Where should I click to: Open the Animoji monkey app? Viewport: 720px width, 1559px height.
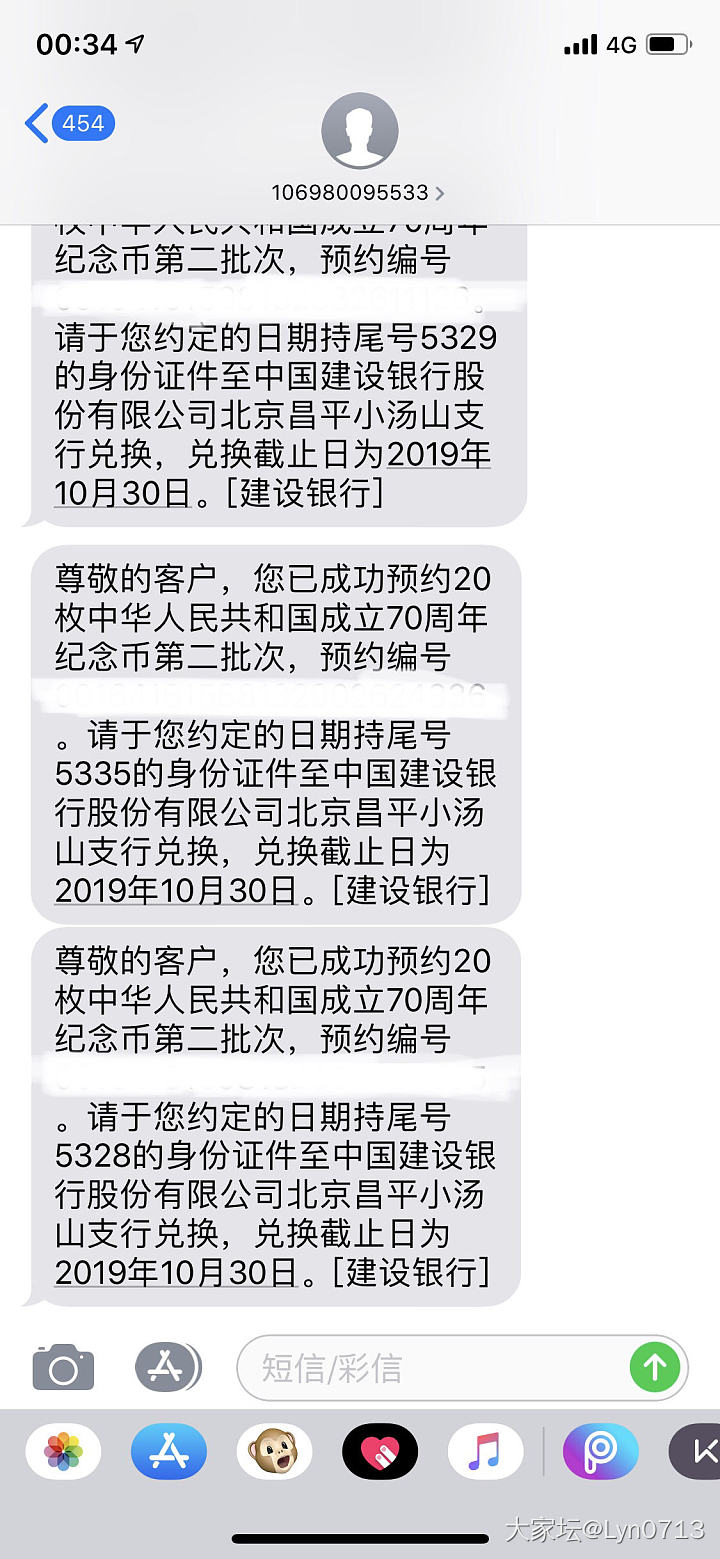pos(274,1451)
